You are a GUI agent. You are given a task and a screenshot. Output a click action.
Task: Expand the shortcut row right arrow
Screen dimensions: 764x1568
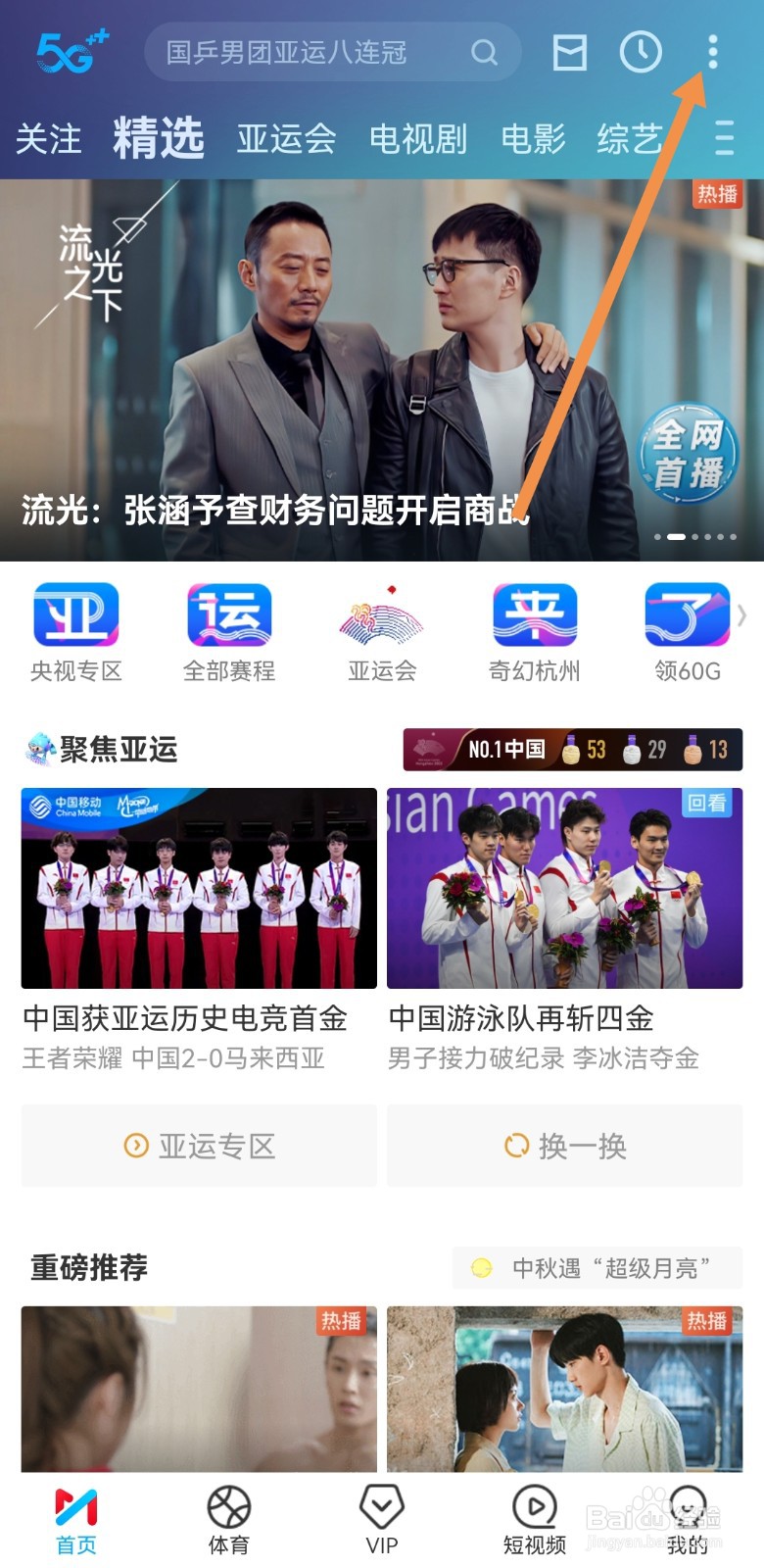(744, 615)
